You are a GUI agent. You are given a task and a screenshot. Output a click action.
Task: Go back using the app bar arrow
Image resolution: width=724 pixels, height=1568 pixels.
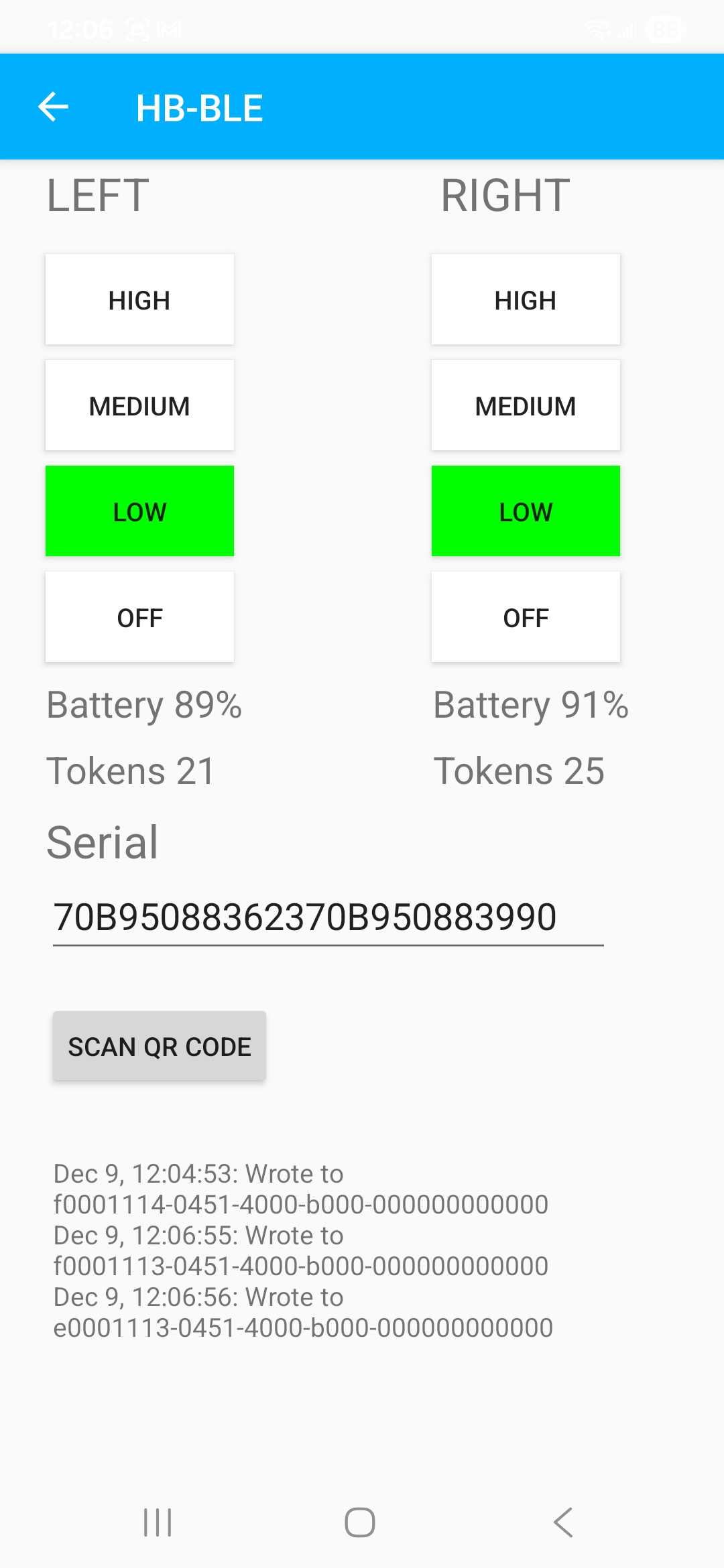54,107
